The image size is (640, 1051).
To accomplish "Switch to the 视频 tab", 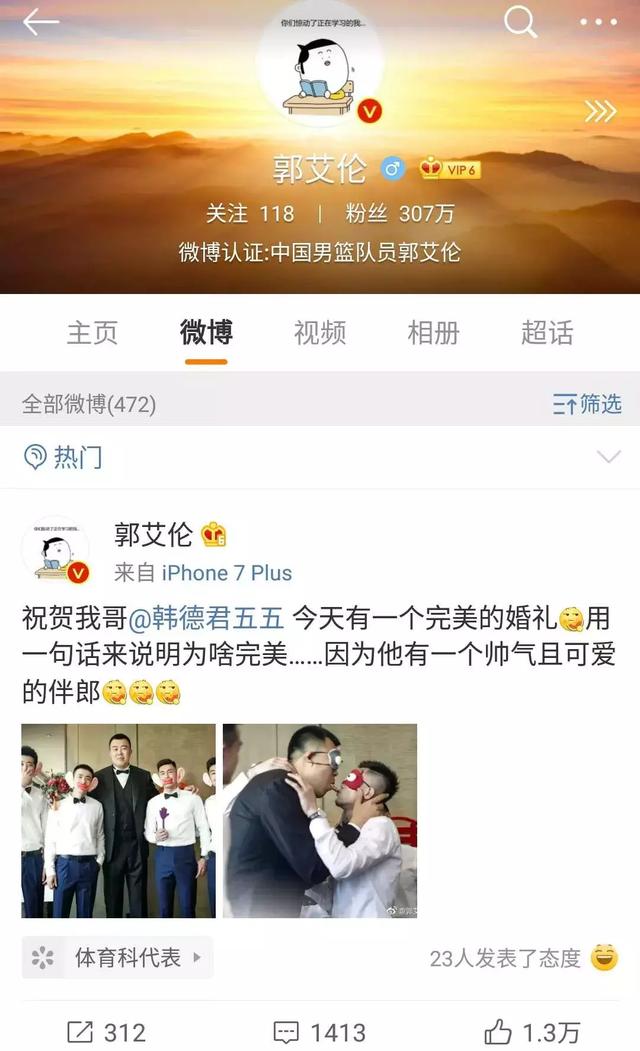I will point(320,333).
